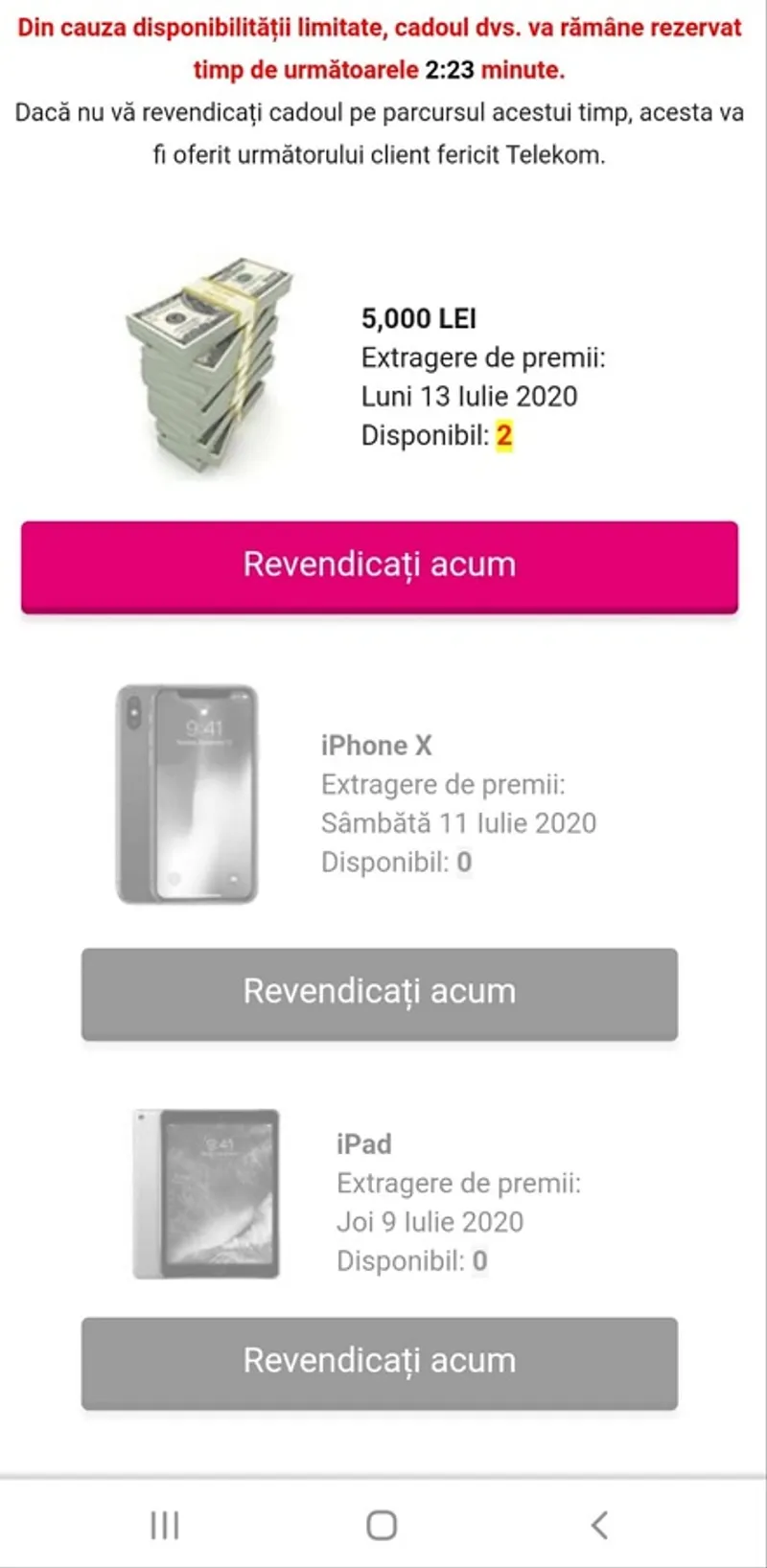Open the recent apps overview

click(x=165, y=1524)
